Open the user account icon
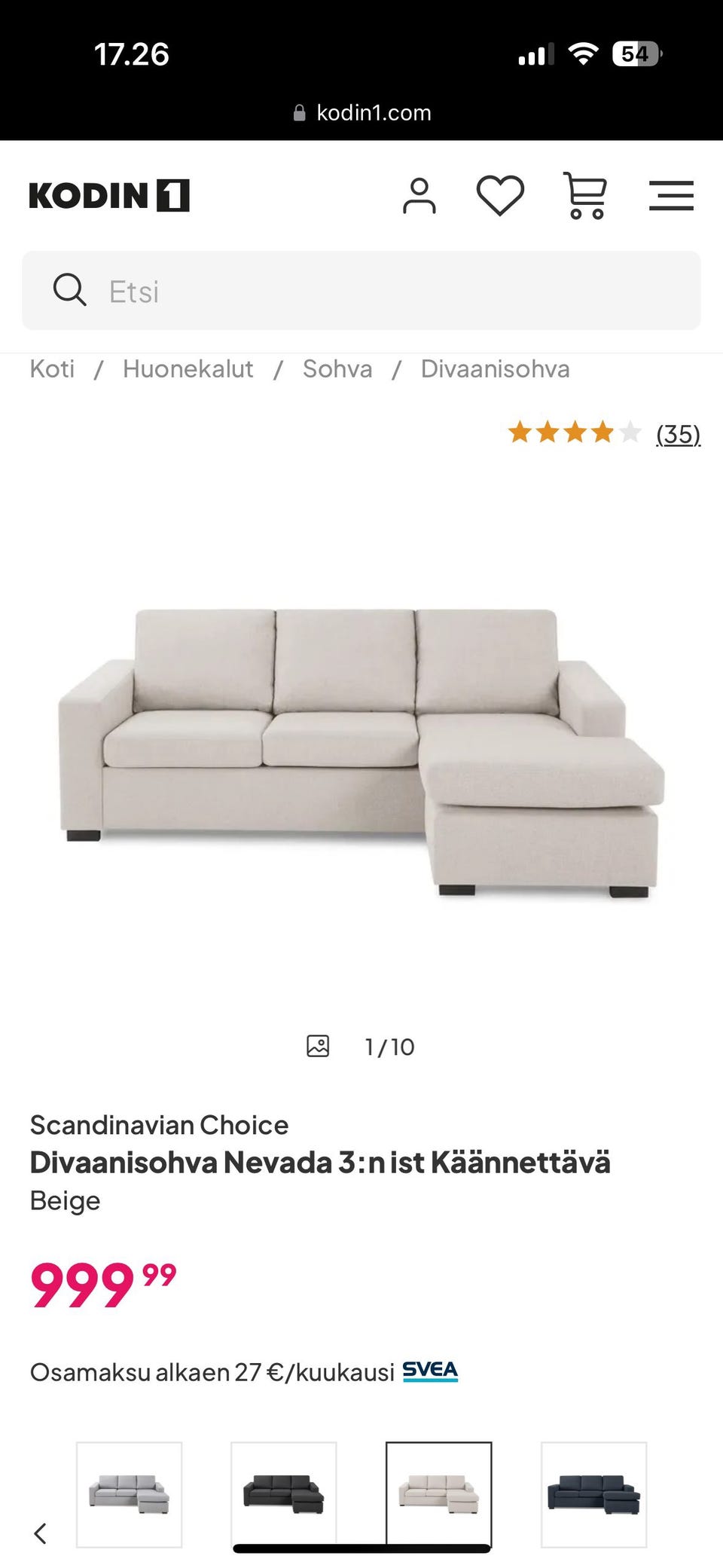Viewport: 723px width, 1568px height. 419,195
